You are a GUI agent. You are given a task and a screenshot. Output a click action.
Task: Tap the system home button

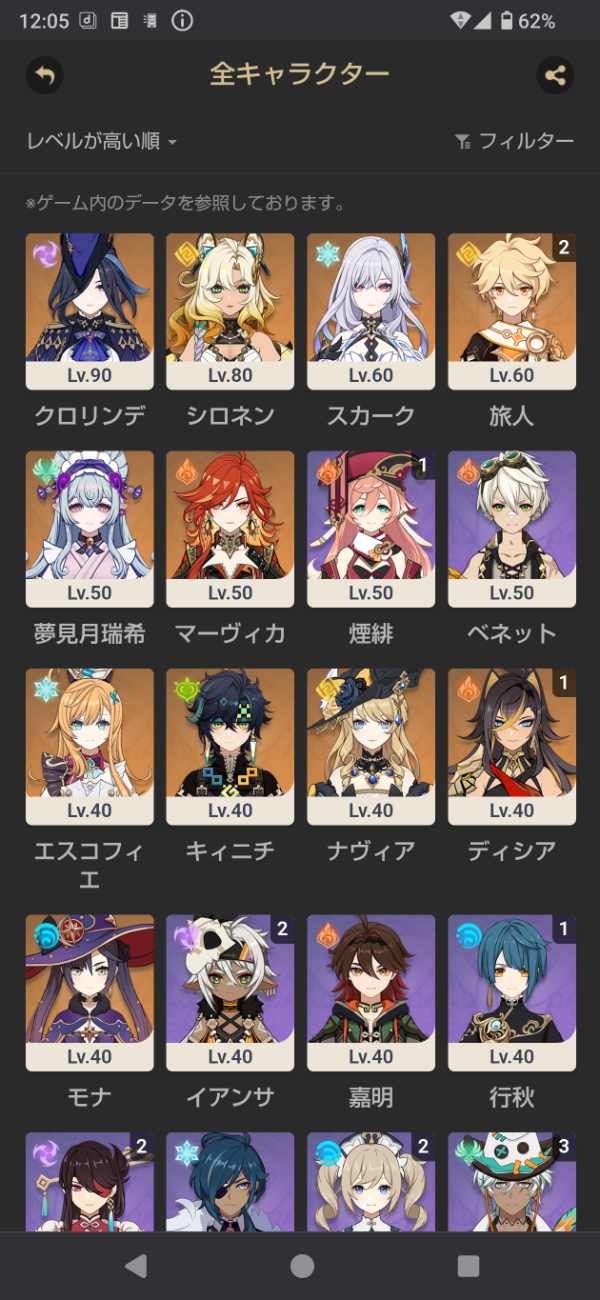click(301, 1266)
